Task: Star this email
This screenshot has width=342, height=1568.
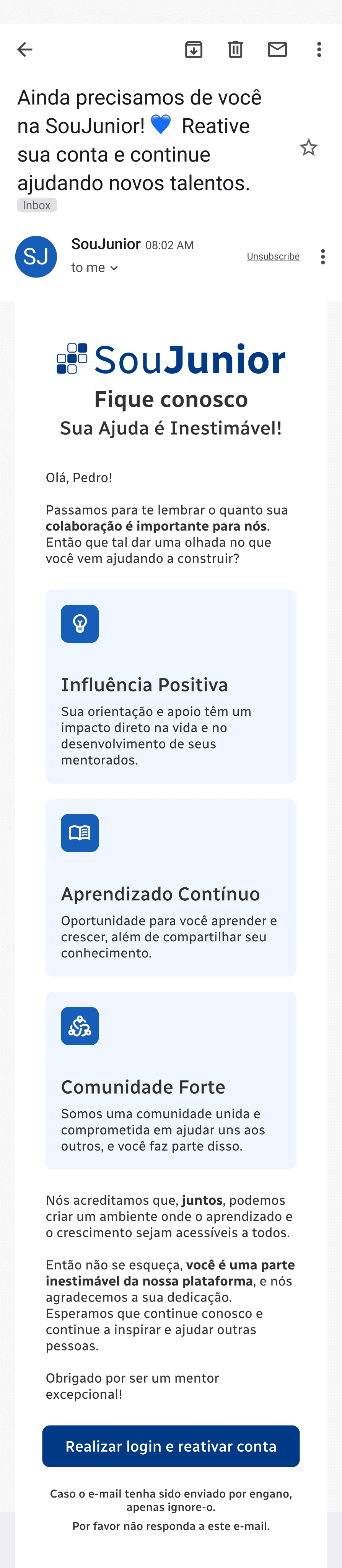Action: pos(309,147)
